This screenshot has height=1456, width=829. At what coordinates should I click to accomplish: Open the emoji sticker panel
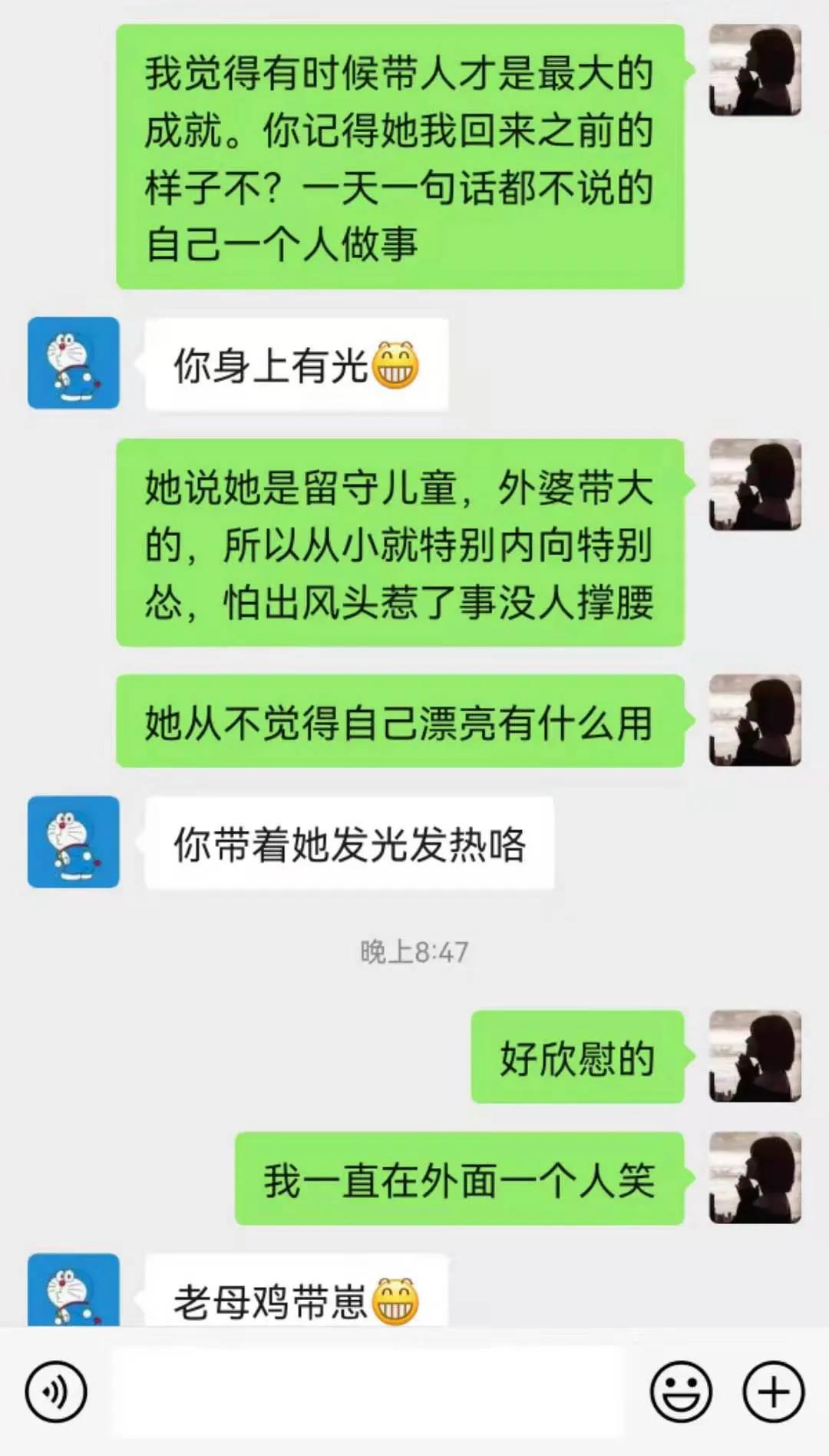(x=680, y=1391)
